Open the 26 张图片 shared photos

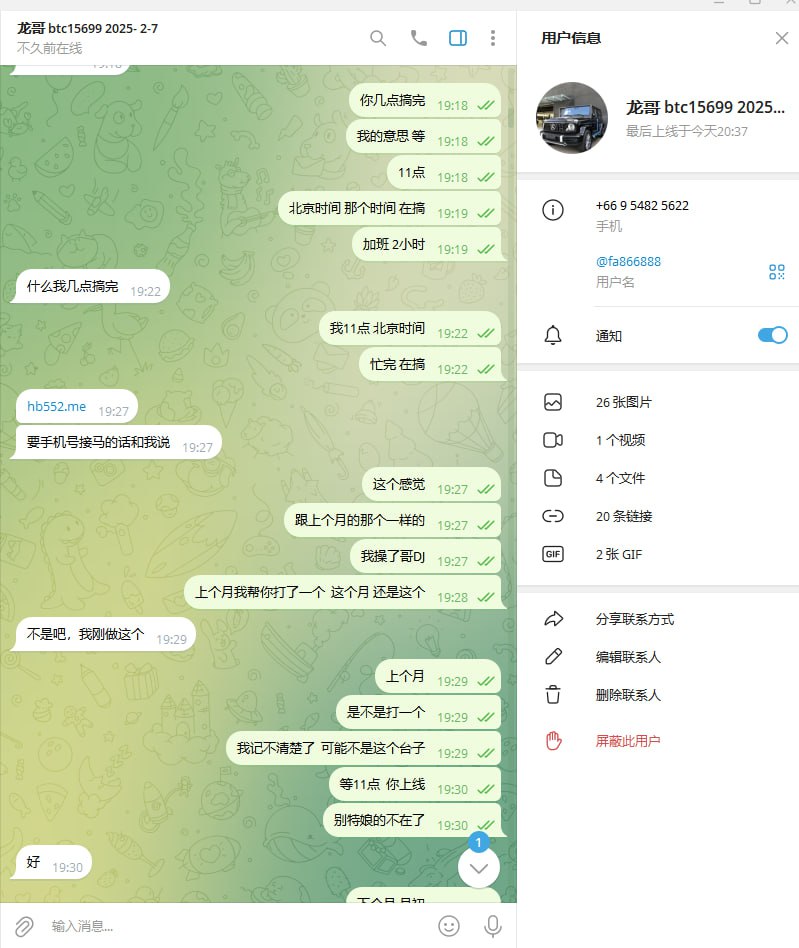coord(623,402)
